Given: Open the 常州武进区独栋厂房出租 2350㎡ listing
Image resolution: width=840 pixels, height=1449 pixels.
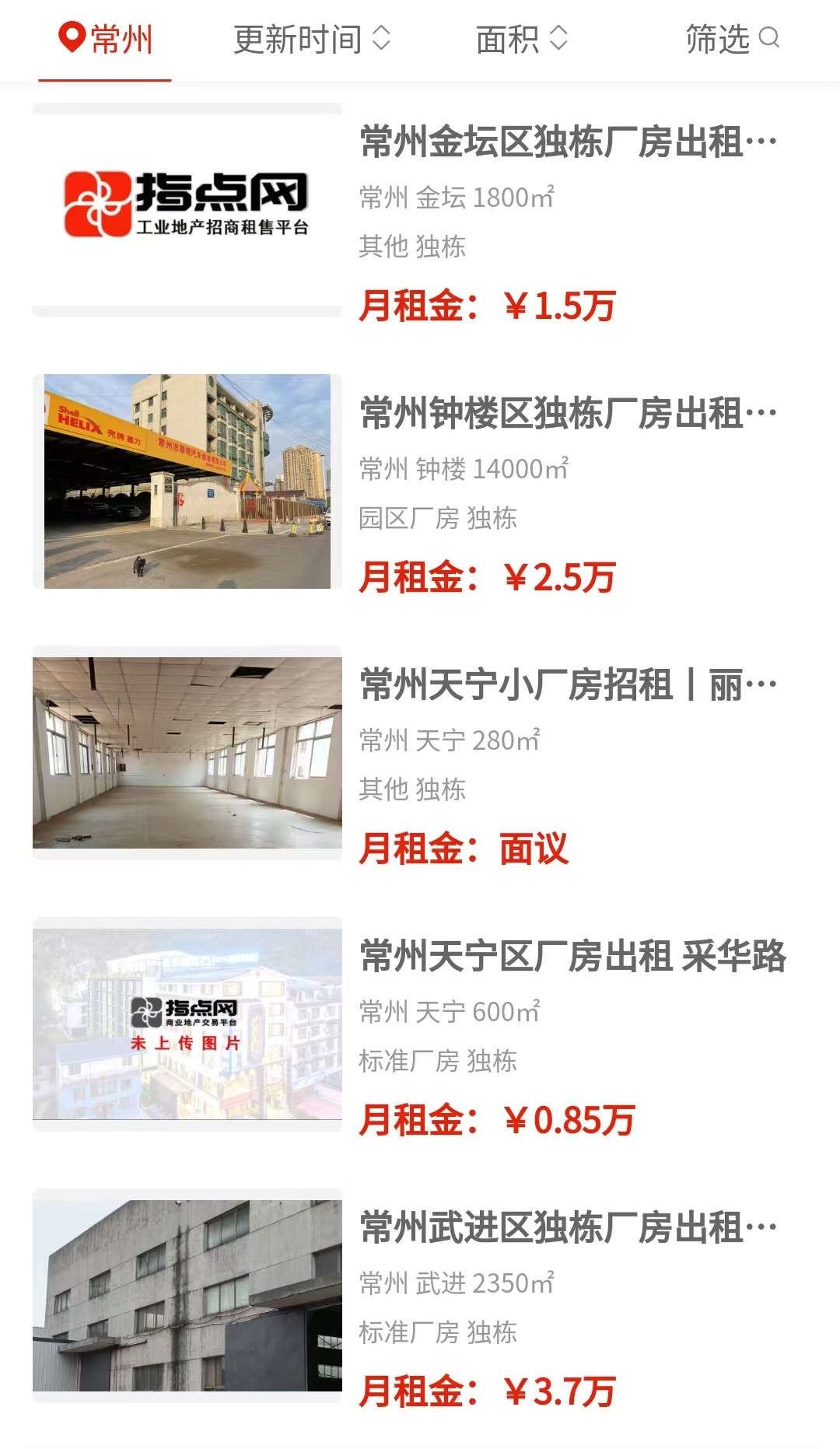Looking at the screenshot, I should [568, 1228].
